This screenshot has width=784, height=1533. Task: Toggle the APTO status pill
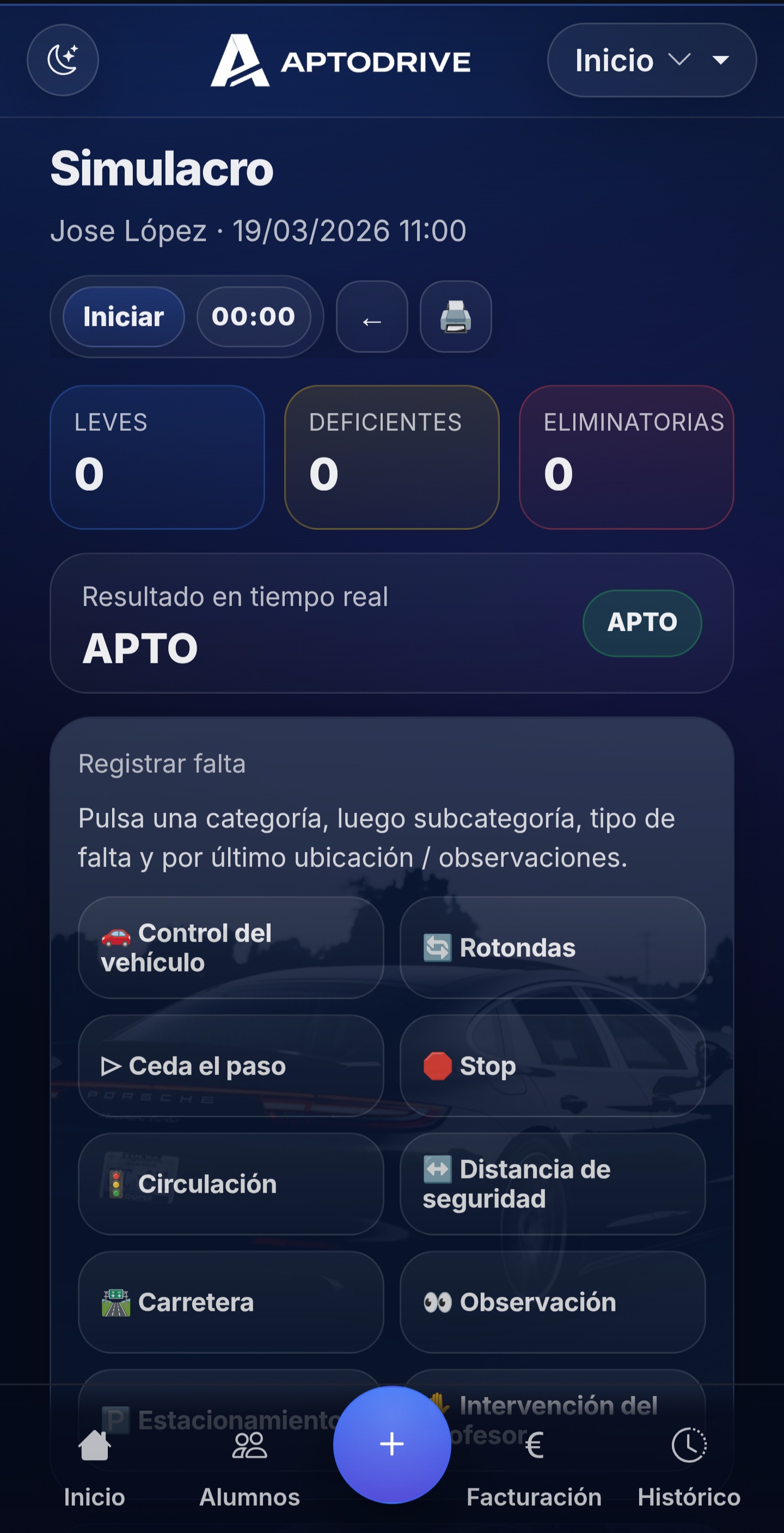click(x=641, y=622)
